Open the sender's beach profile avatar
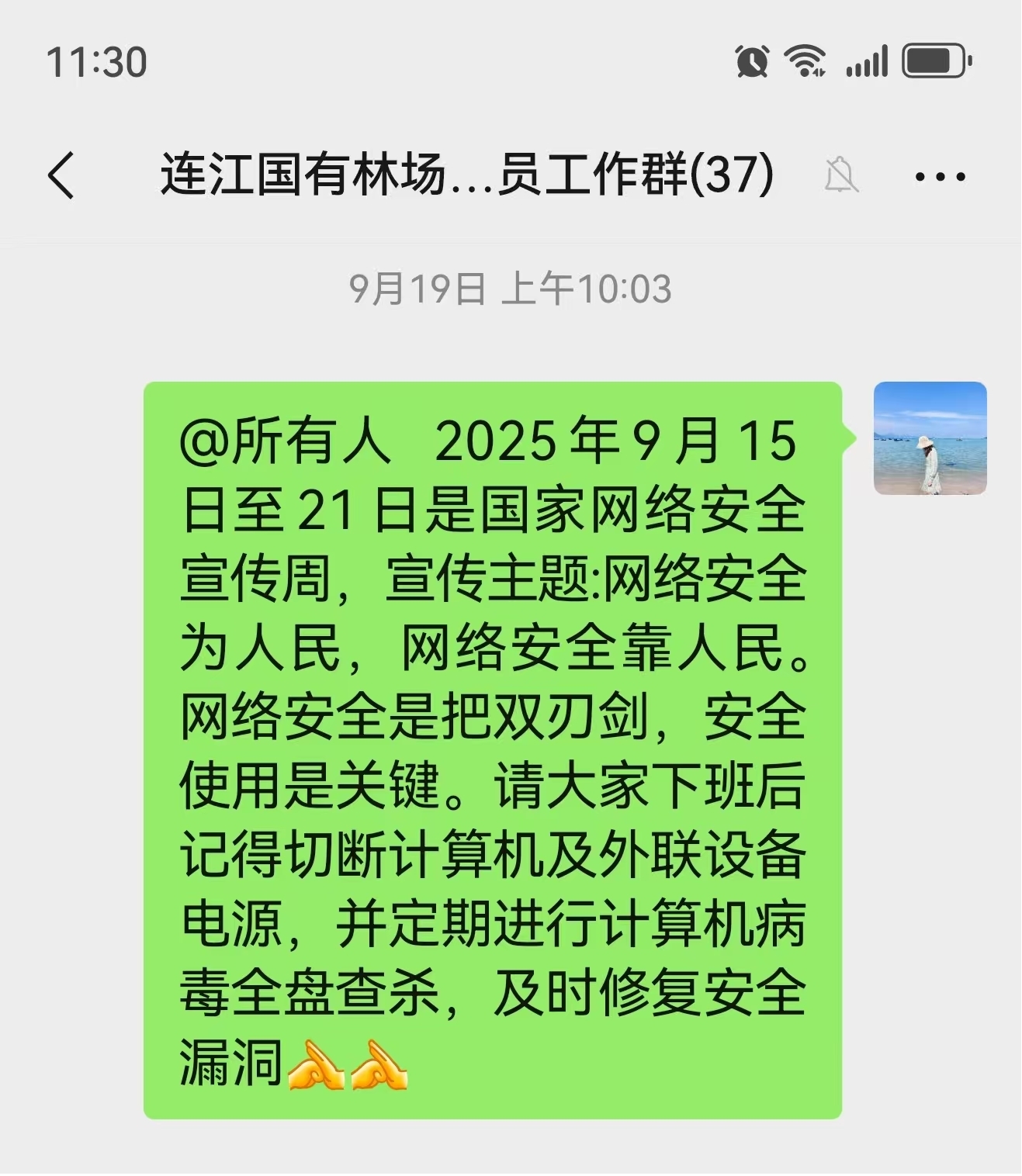This screenshot has height=1176, width=1022. pos(930,438)
